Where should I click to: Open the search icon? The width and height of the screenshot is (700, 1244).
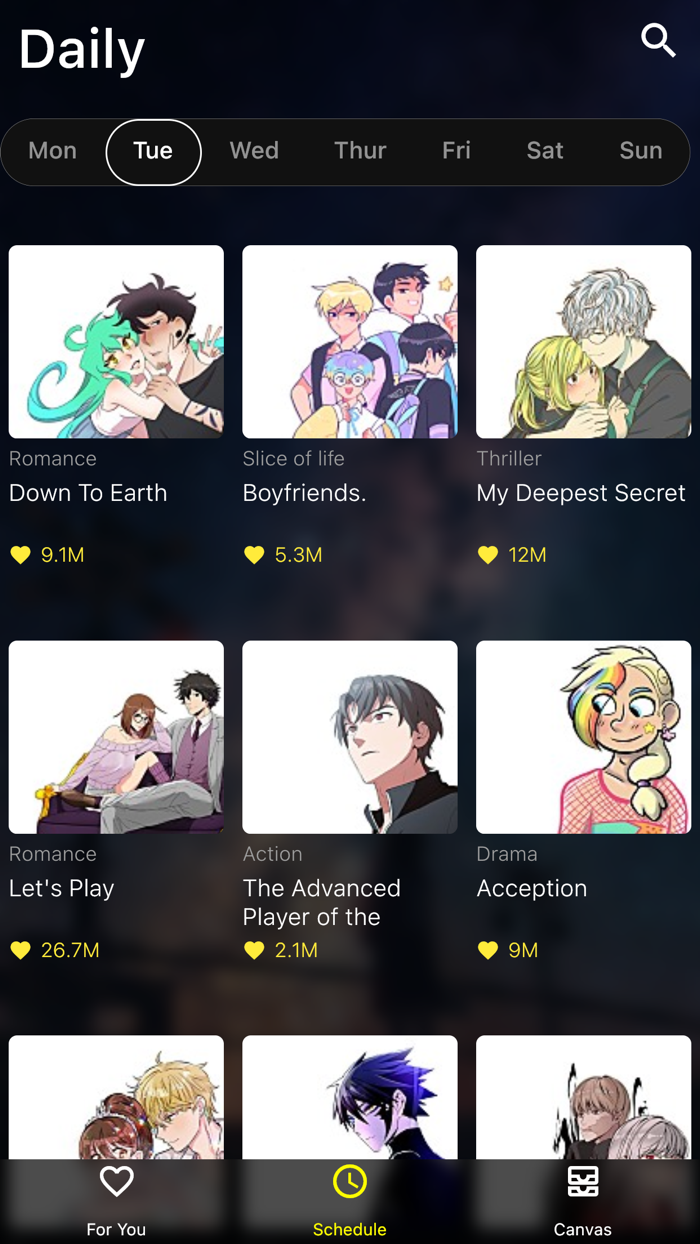click(658, 41)
